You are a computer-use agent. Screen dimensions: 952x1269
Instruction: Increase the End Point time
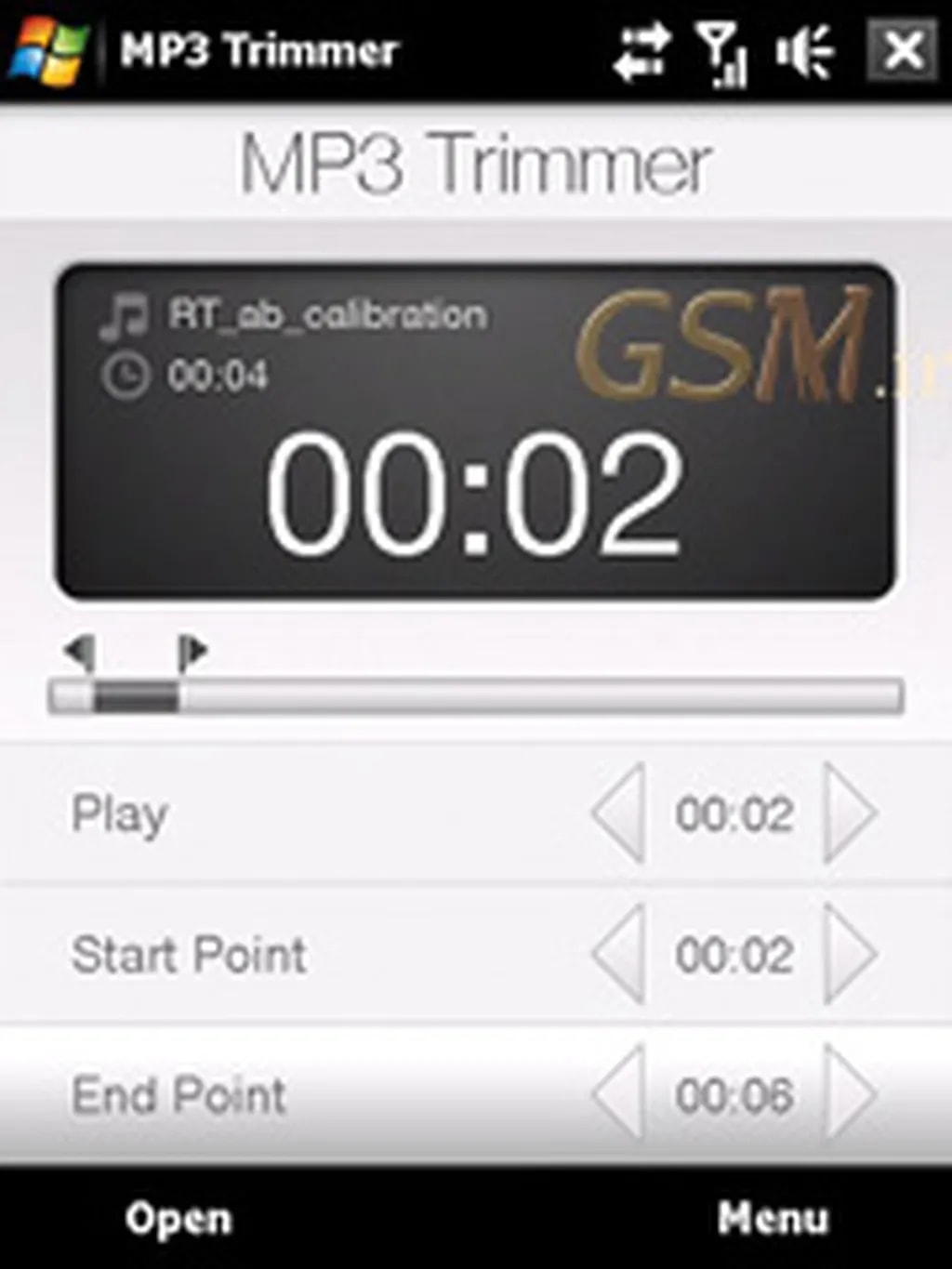[x=848, y=1094]
